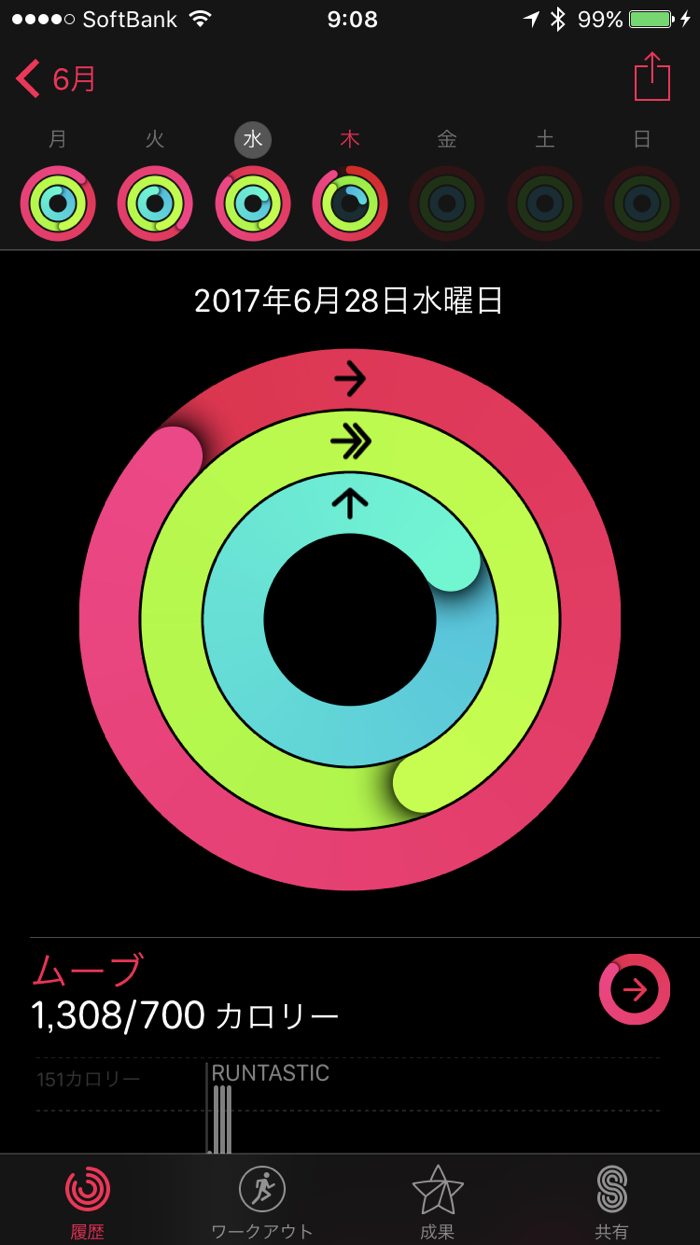
Task: Switch to the 履歴 tab
Action: click(88, 1200)
